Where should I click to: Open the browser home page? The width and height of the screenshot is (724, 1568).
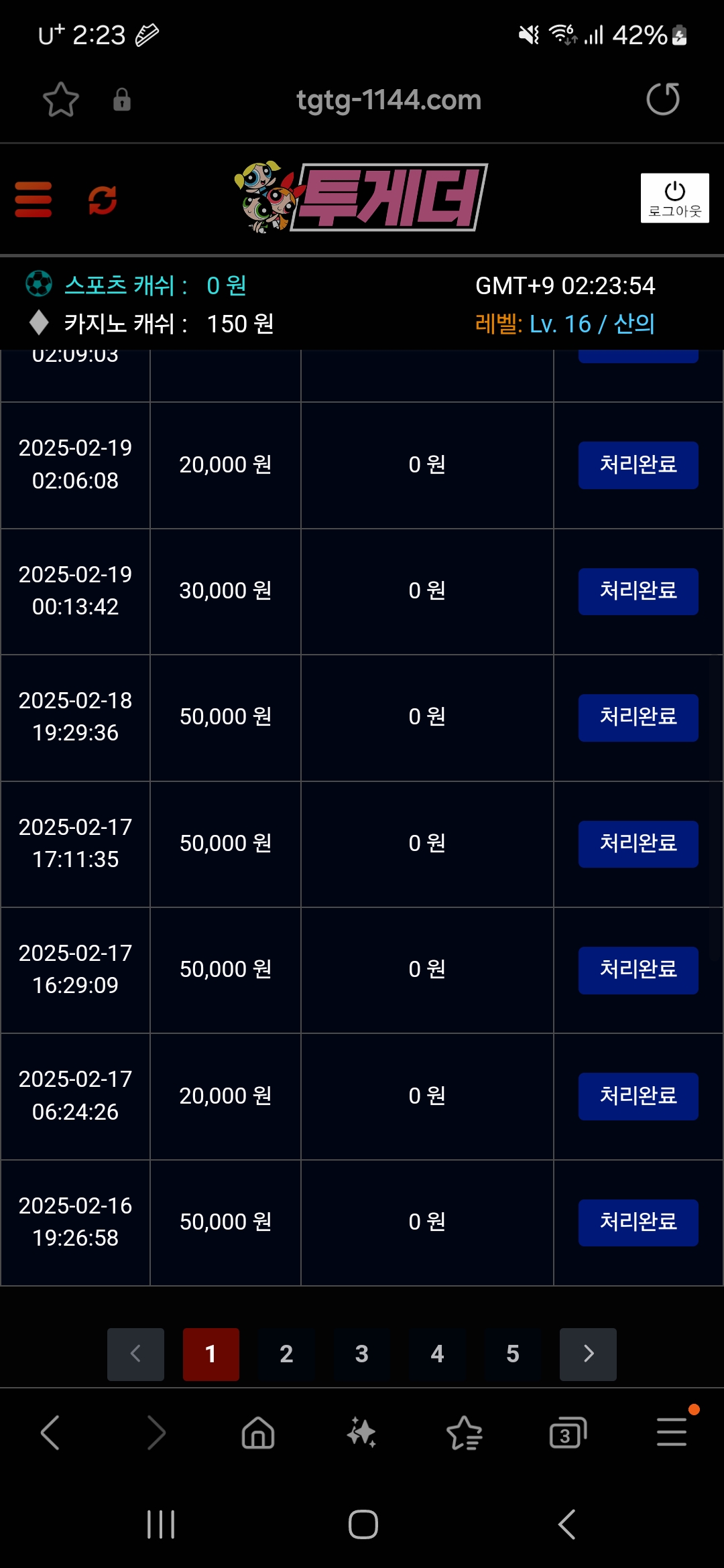(x=258, y=1433)
